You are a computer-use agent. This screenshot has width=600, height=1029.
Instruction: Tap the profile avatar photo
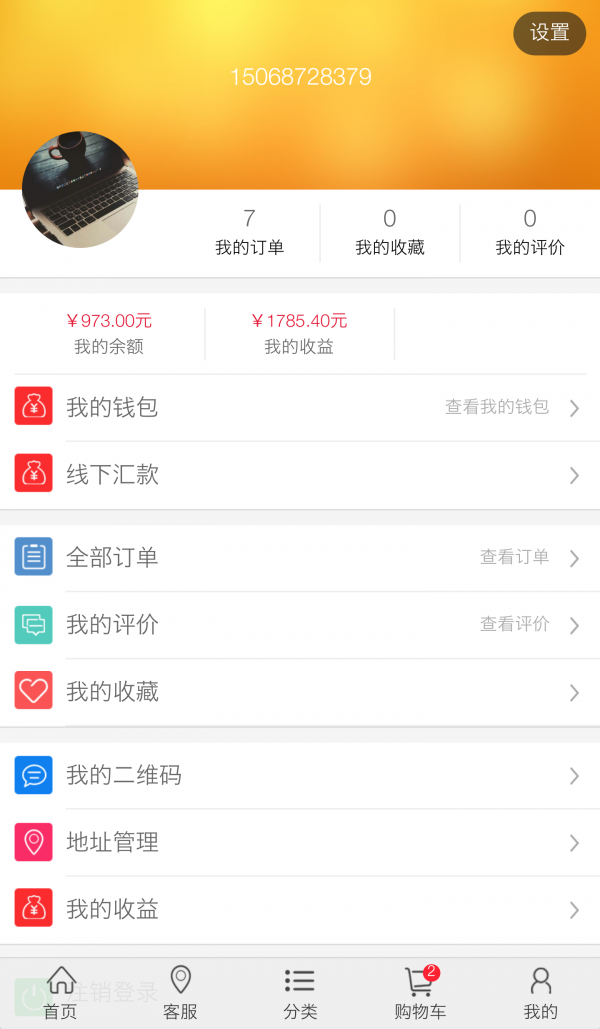coord(80,189)
